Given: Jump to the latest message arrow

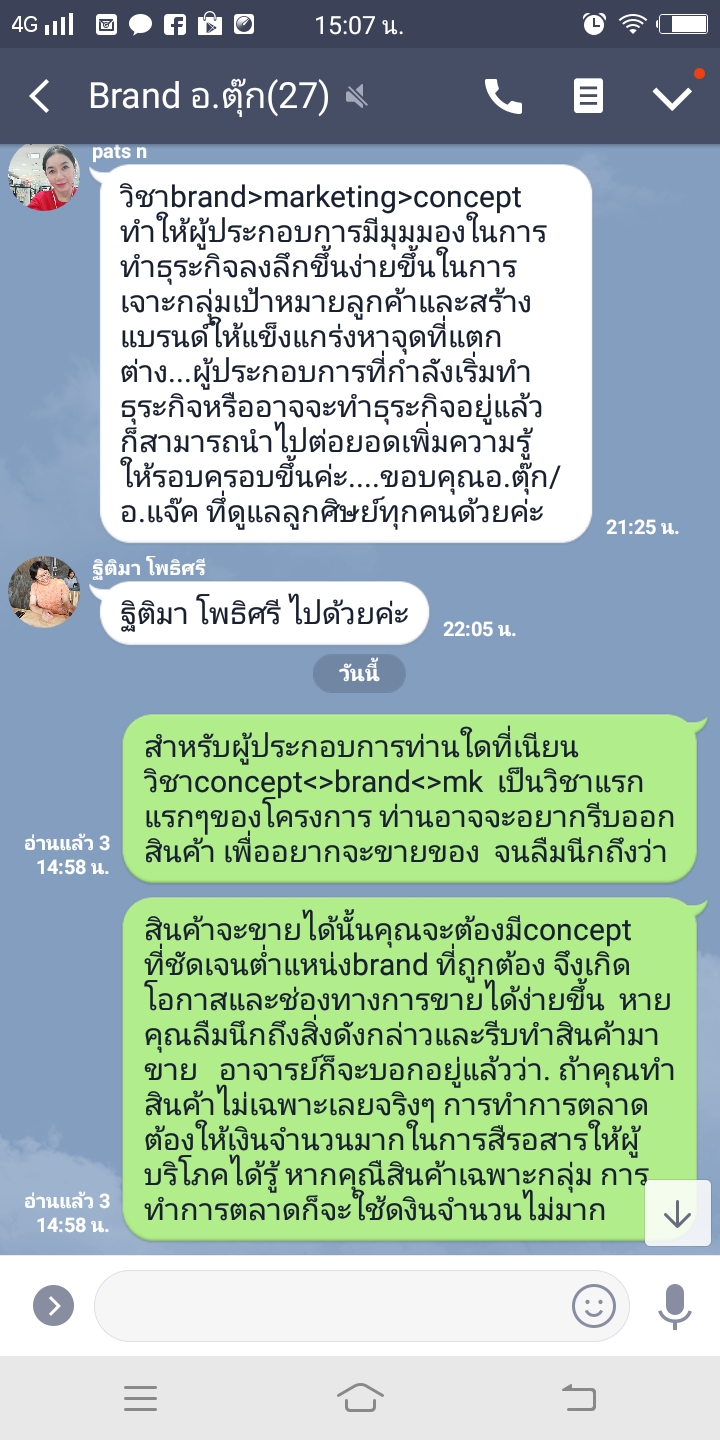Looking at the screenshot, I should [677, 1213].
